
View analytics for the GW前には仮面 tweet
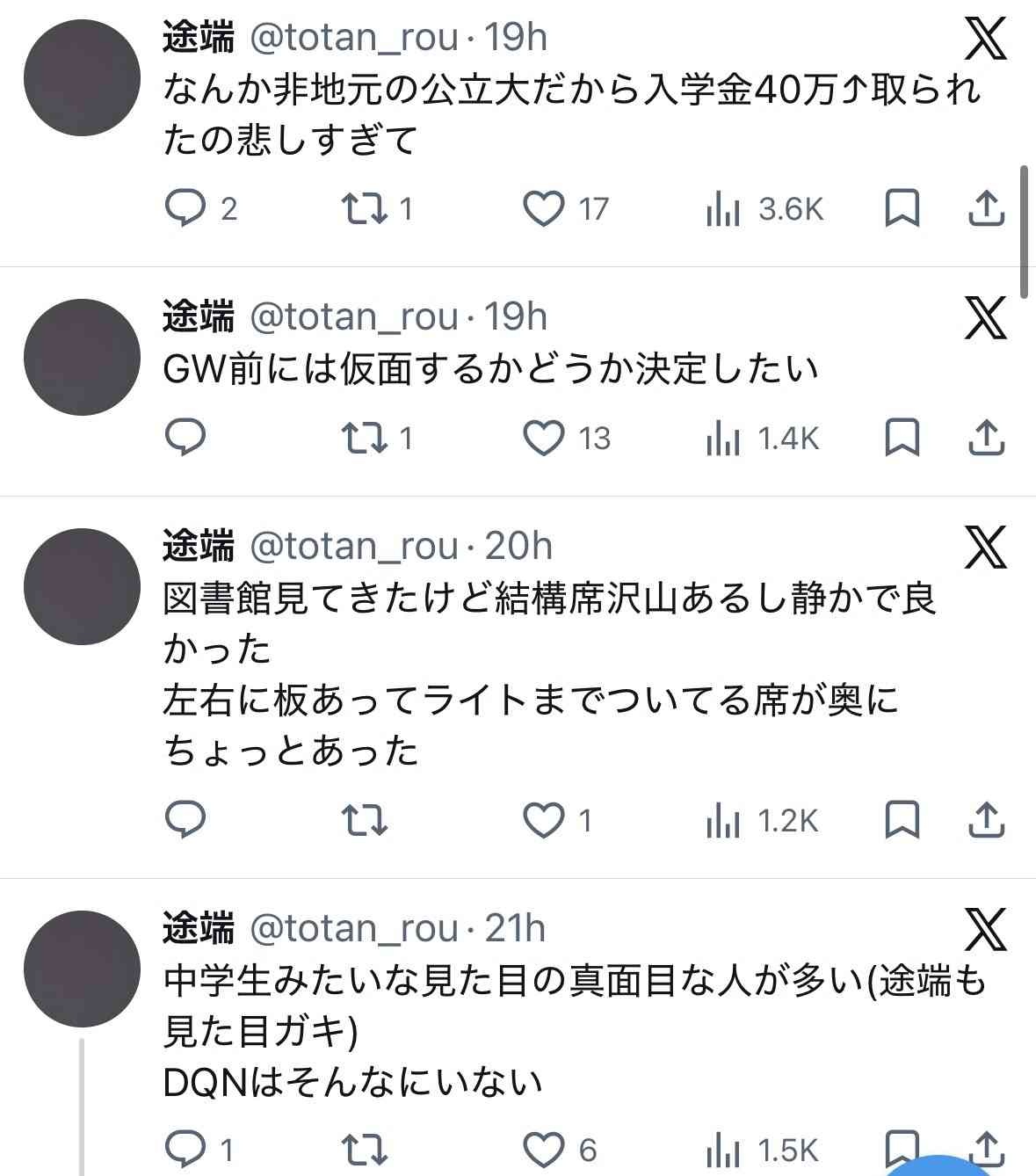pos(763,438)
